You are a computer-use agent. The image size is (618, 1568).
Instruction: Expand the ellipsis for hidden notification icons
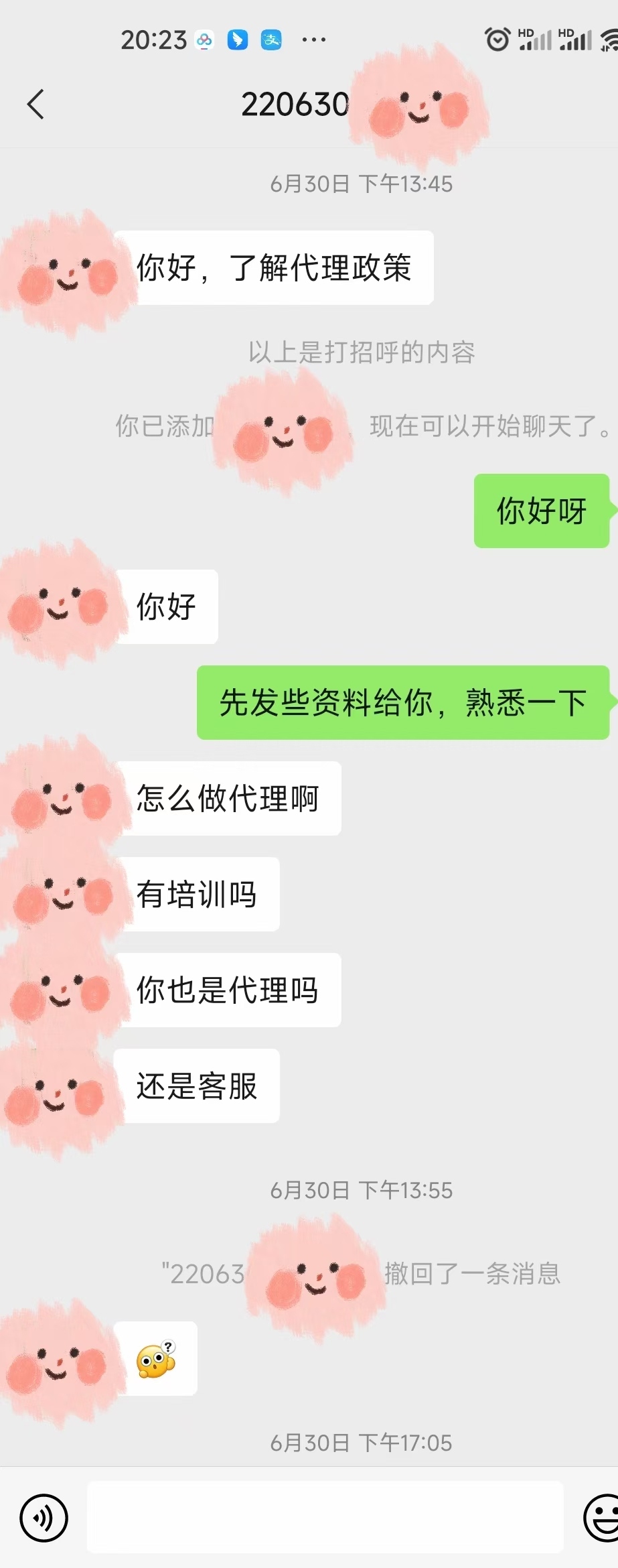(313, 39)
